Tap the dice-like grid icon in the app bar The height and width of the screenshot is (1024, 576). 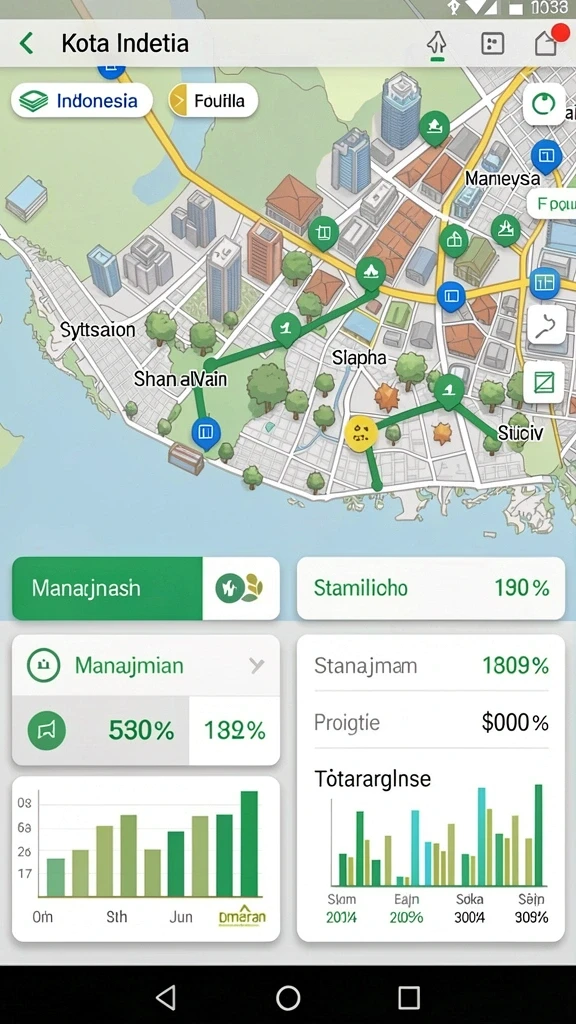click(492, 44)
